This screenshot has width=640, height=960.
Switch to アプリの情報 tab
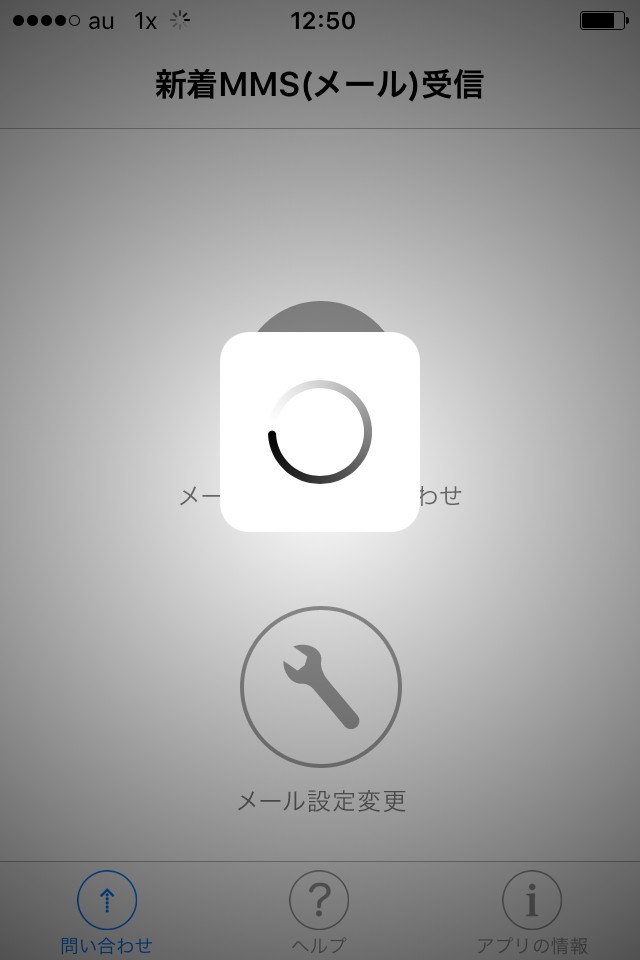pos(532,912)
